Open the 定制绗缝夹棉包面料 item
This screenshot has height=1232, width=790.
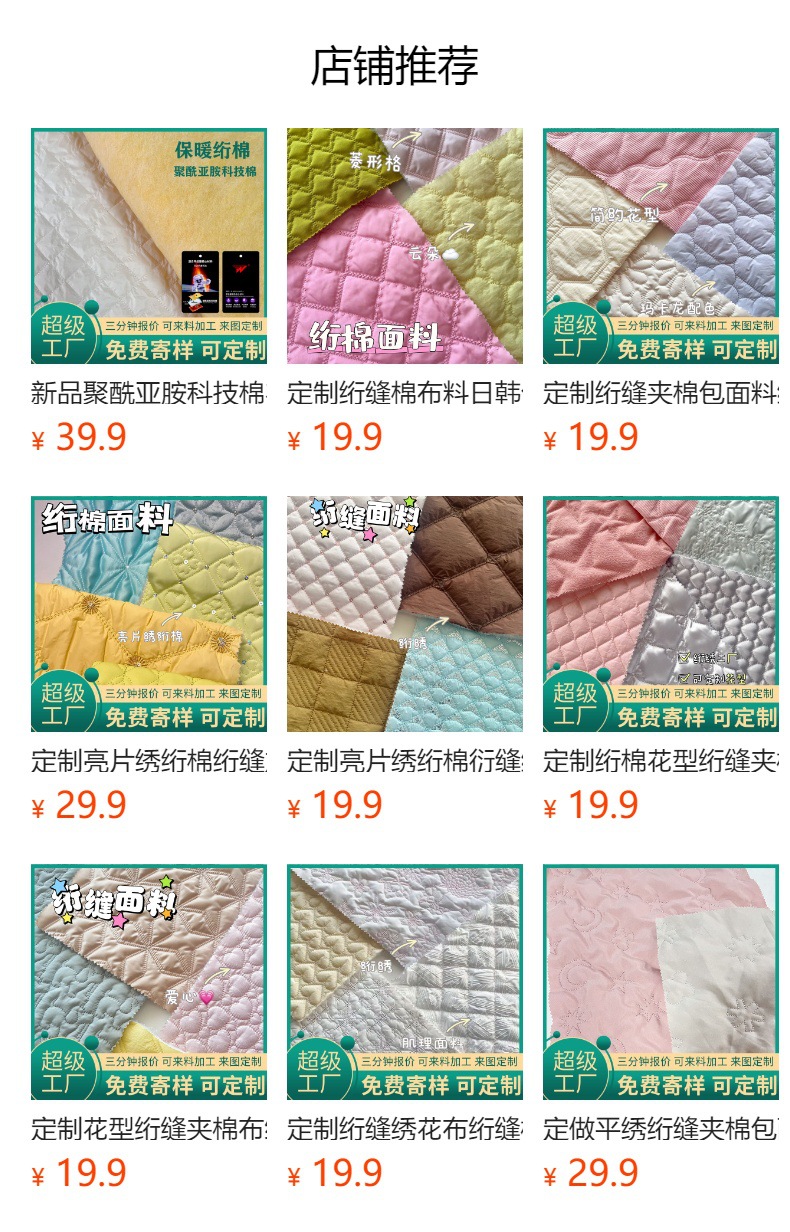[x=661, y=246]
